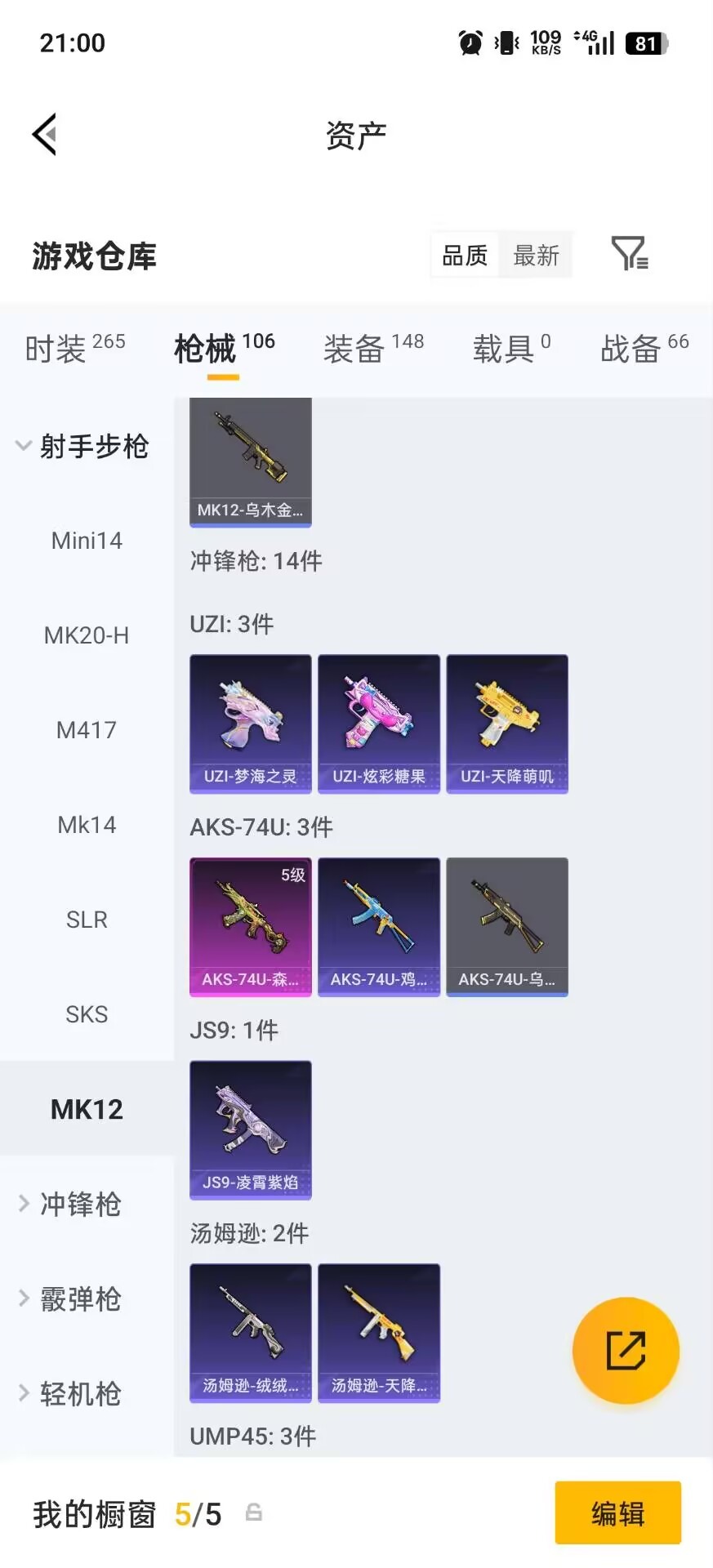The width and height of the screenshot is (713, 1568).
Task: Tap the orange share floating button
Action: point(626,1351)
